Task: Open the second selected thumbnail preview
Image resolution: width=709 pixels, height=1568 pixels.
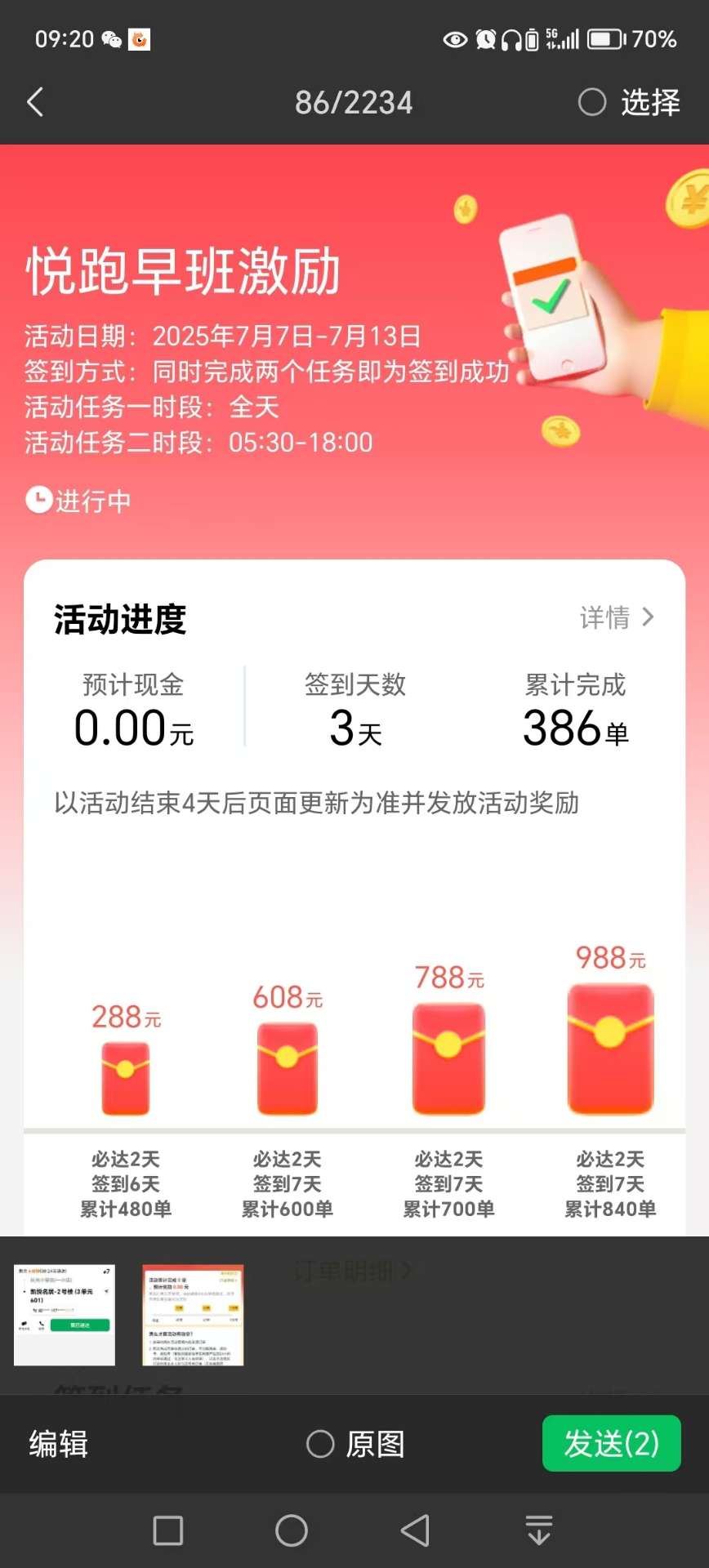Action: (x=193, y=1315)
